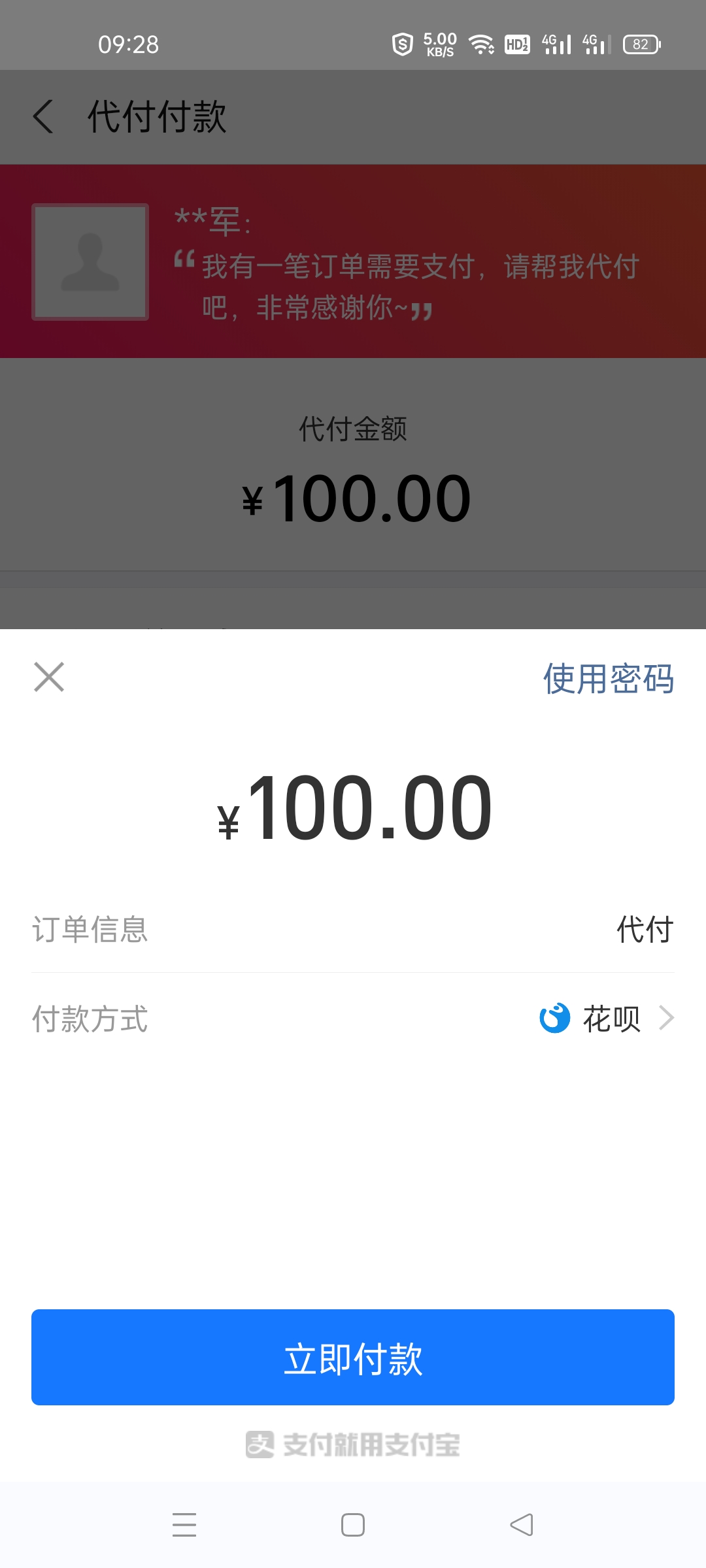The height and width of the screenshot is (1568, 706).
Task: Go back using the top-left arrow
Action: [x=44, y=116]
